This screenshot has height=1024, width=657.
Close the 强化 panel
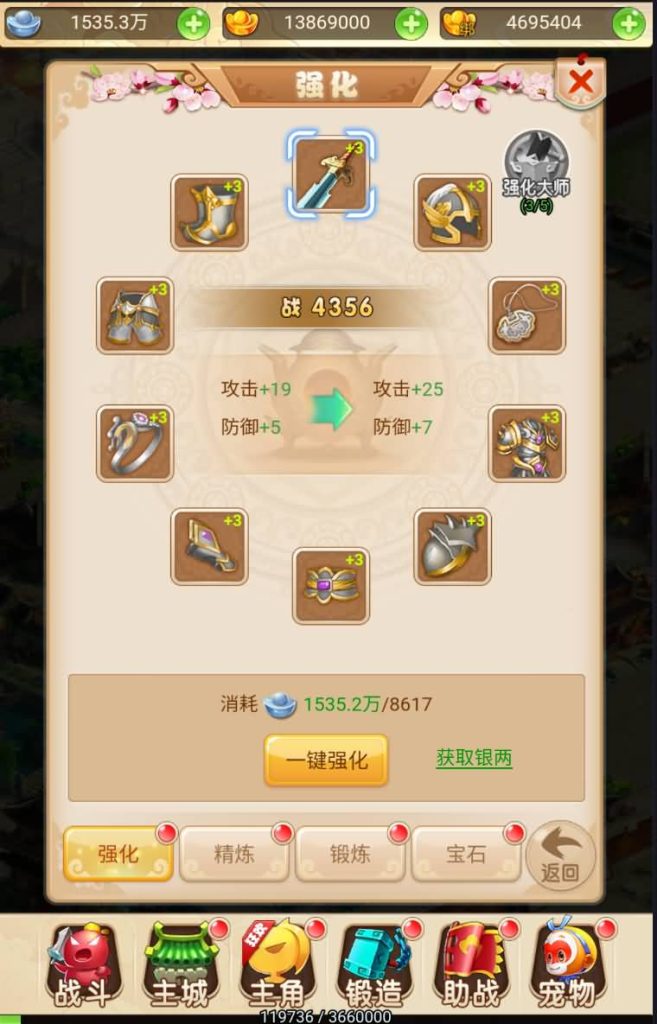pyautogui.click(x=580, y=83)
